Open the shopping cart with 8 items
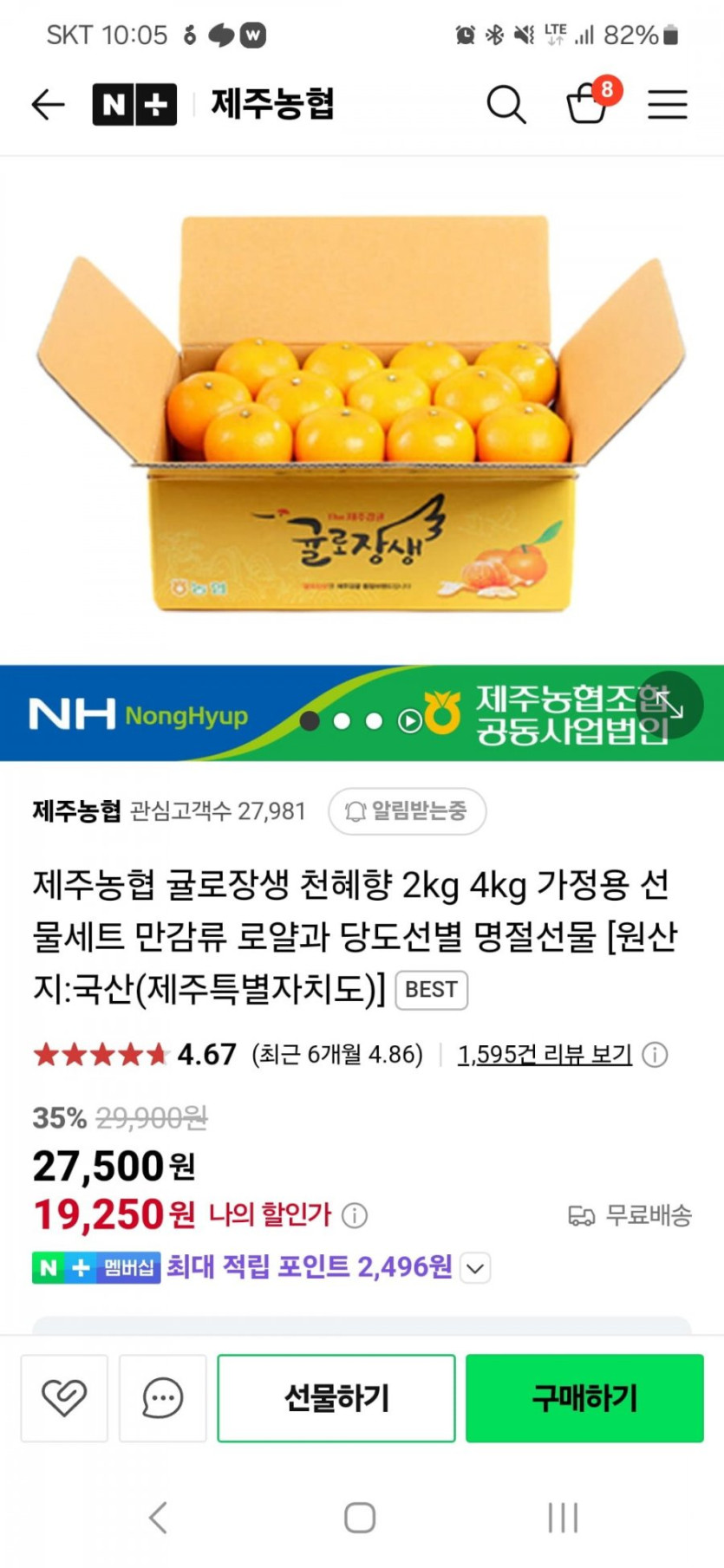This screenshot has height=1568, width=724. (588, 104)
